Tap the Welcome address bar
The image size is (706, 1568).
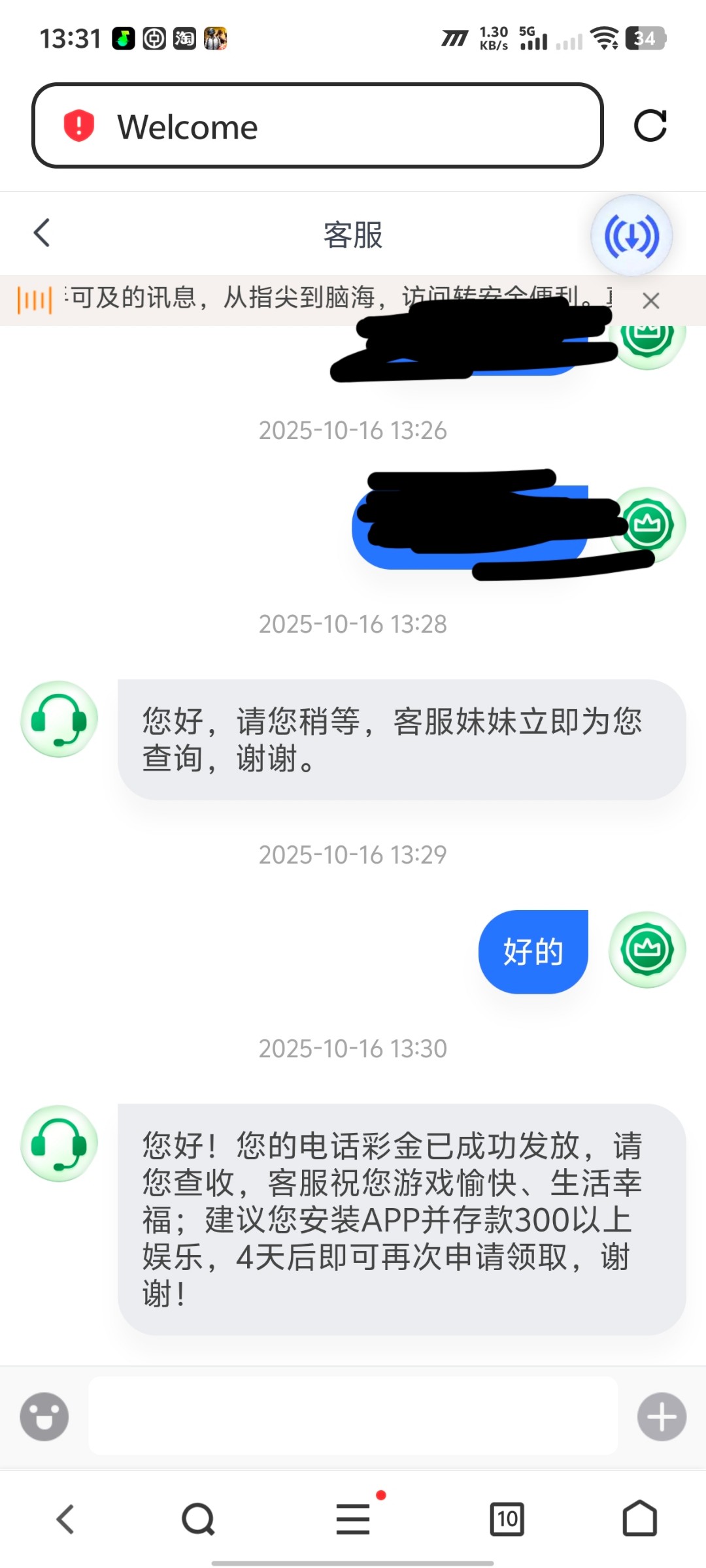(x=340, y=126)
